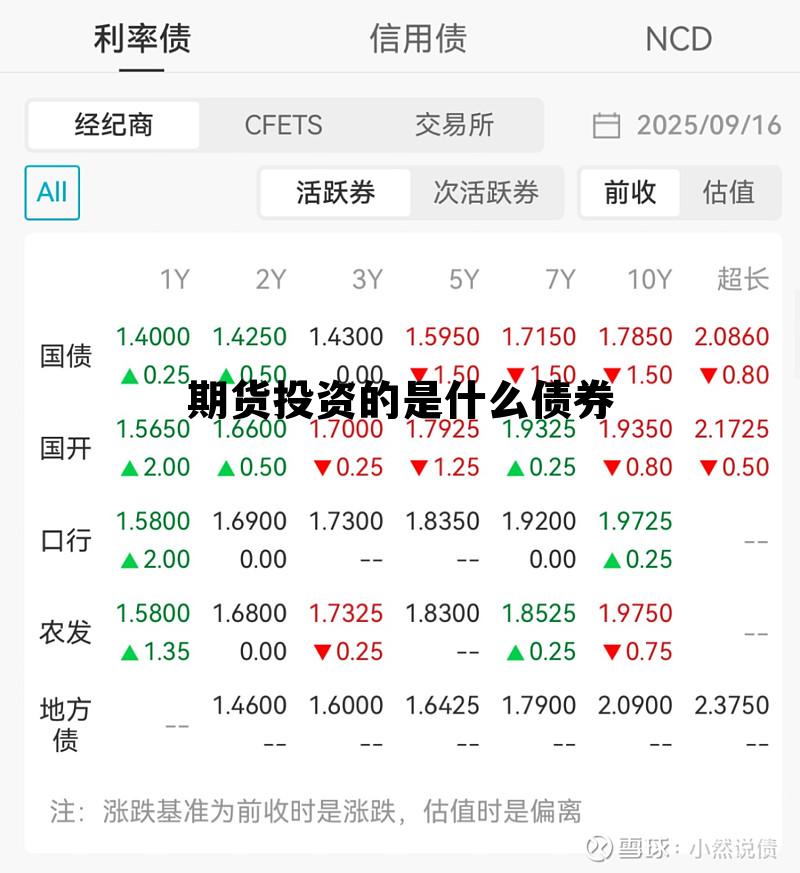Switch to the 信用债 tab

(x=420, y=40)
